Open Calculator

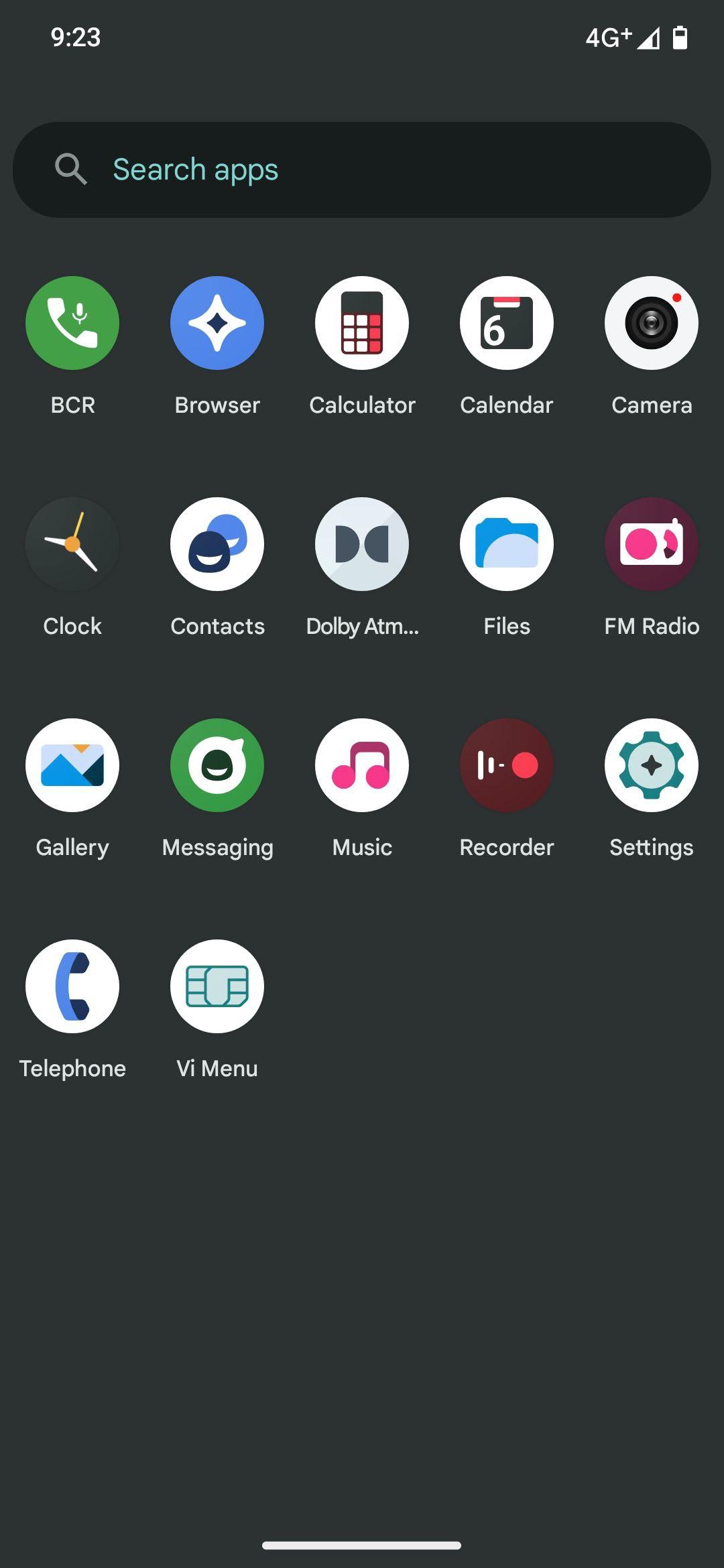click(x=362, y=323)
